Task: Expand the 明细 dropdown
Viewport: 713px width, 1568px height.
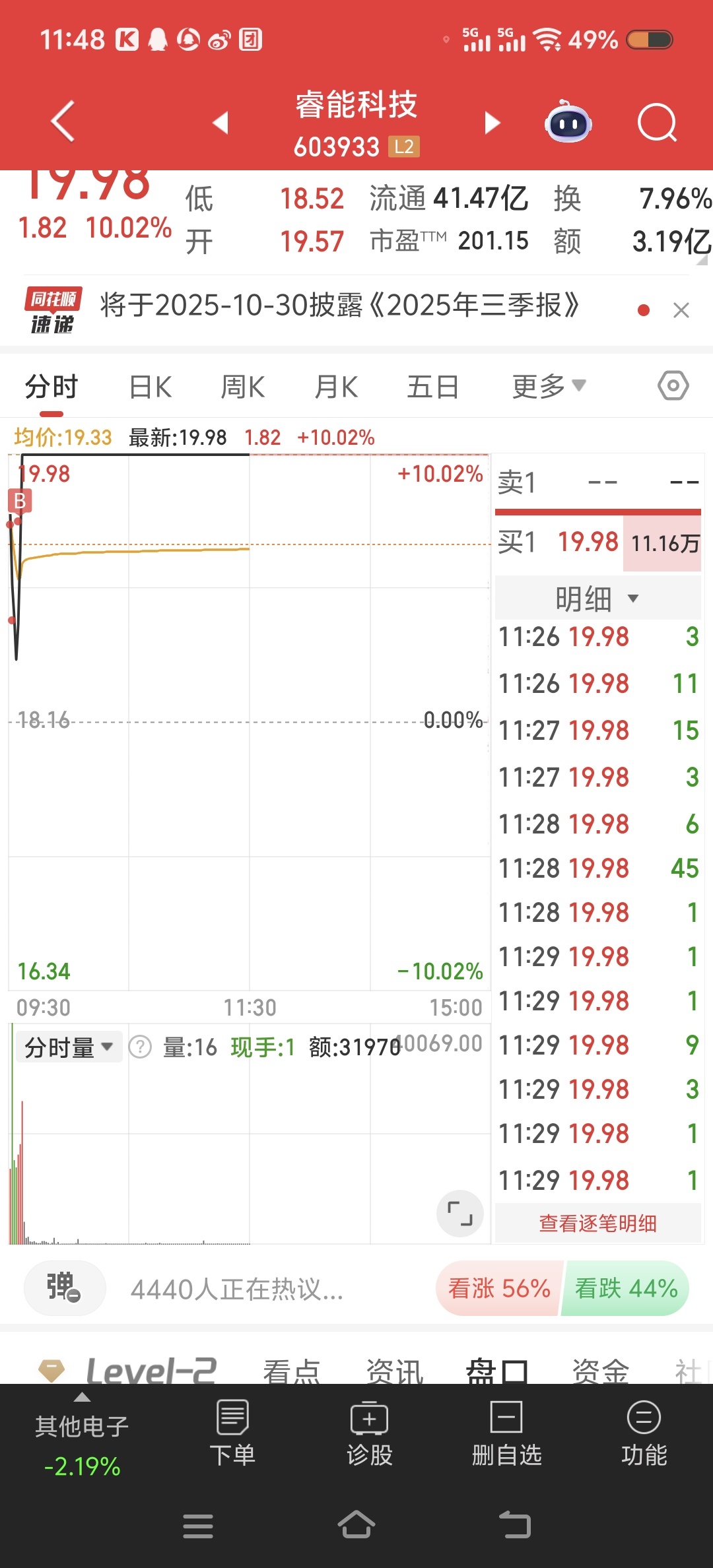Action: coord(597,599)
